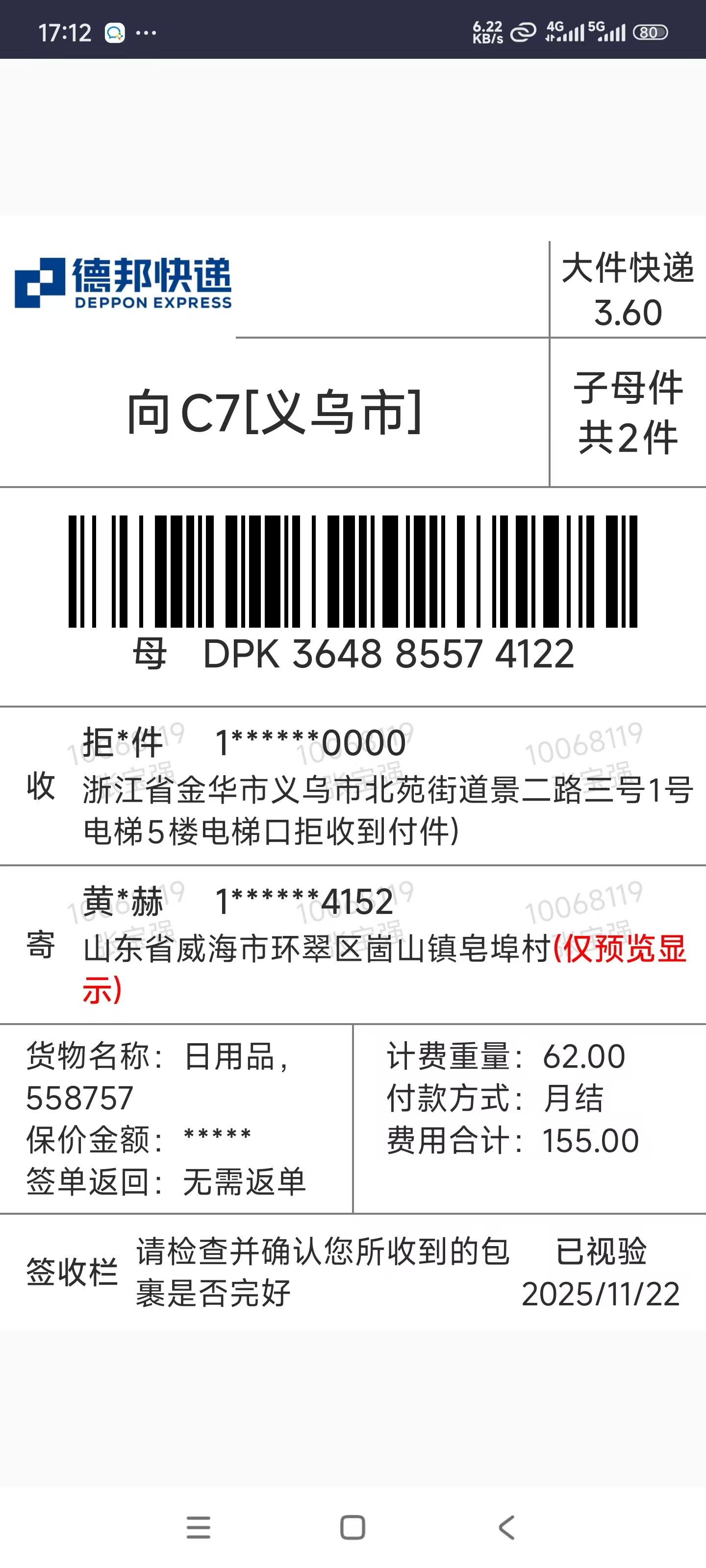The image size is (706, 1568).
Task: Return to the home screen
Action: point(353,1527)
